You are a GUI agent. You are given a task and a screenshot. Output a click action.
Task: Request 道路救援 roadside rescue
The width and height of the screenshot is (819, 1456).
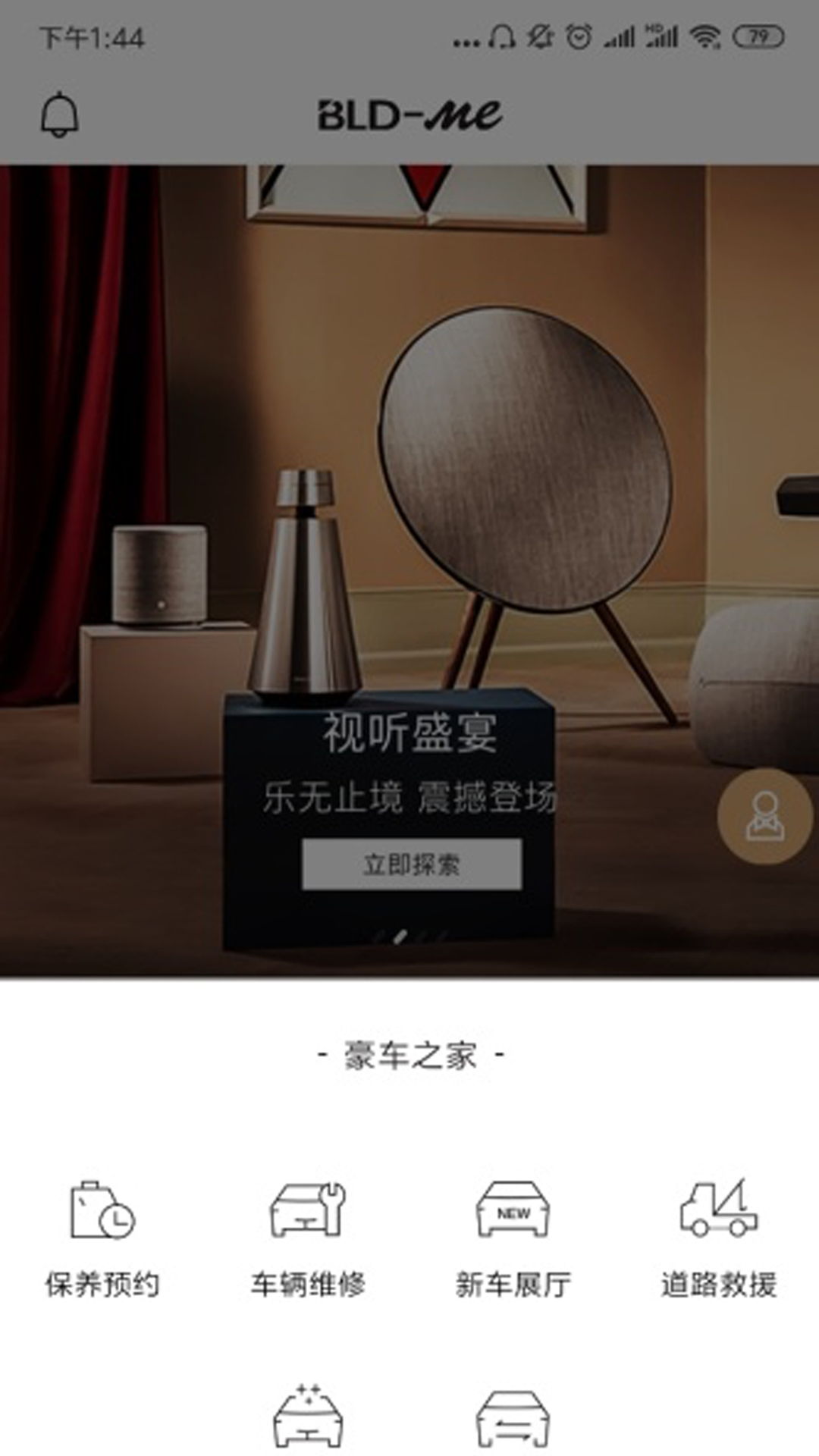point(718,1236)
